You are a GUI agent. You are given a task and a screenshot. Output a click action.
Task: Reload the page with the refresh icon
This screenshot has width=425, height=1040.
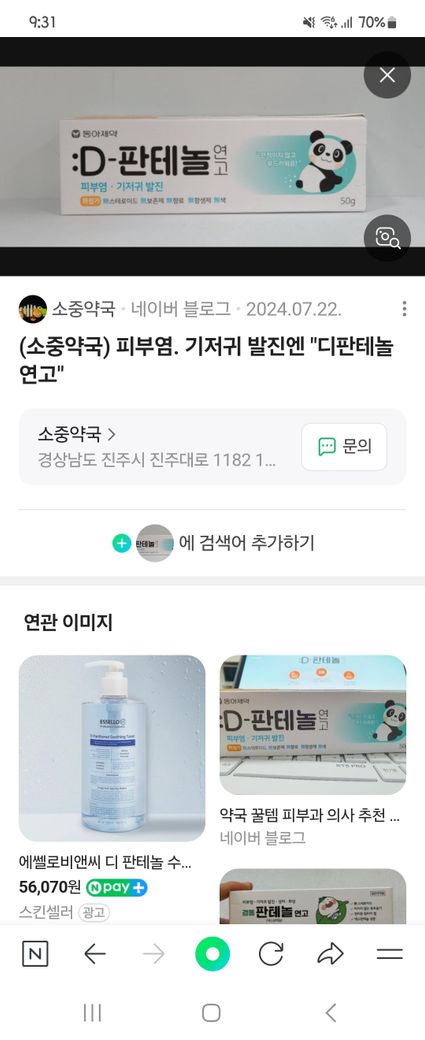pyautogui.click(x=271, y=954)
